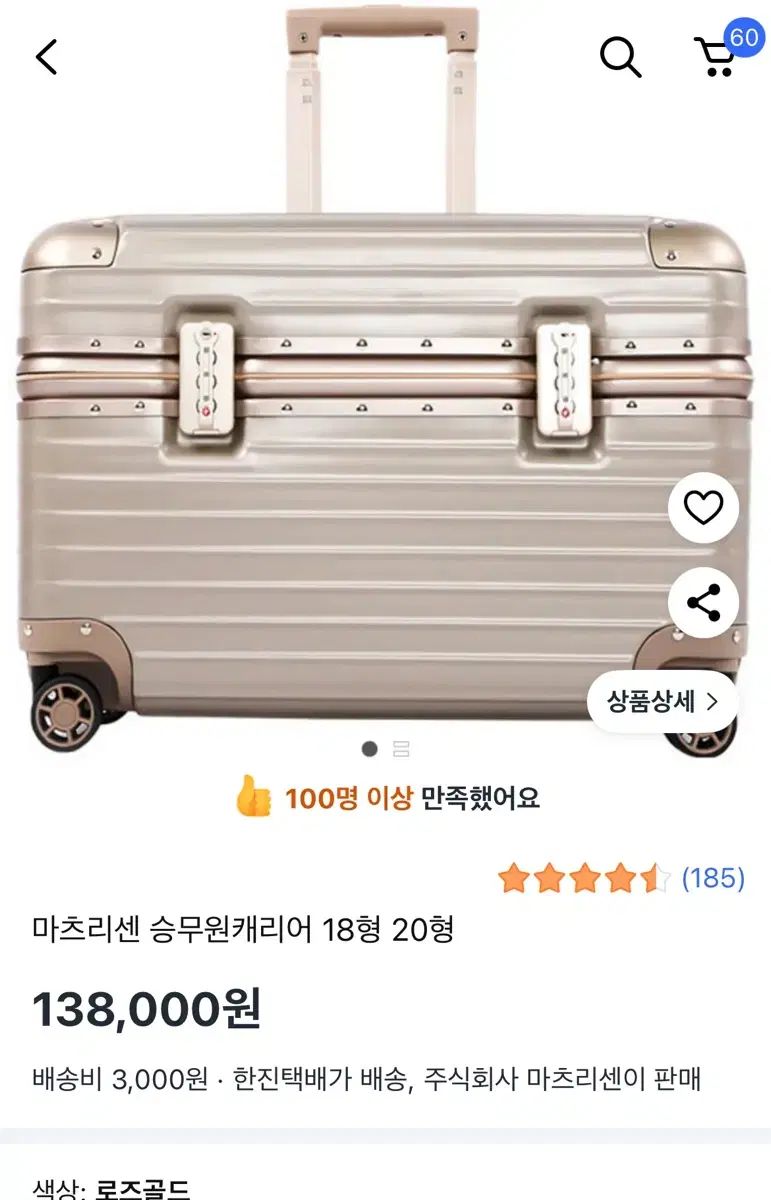Open the search magnifier icon

tap(620, 57)
